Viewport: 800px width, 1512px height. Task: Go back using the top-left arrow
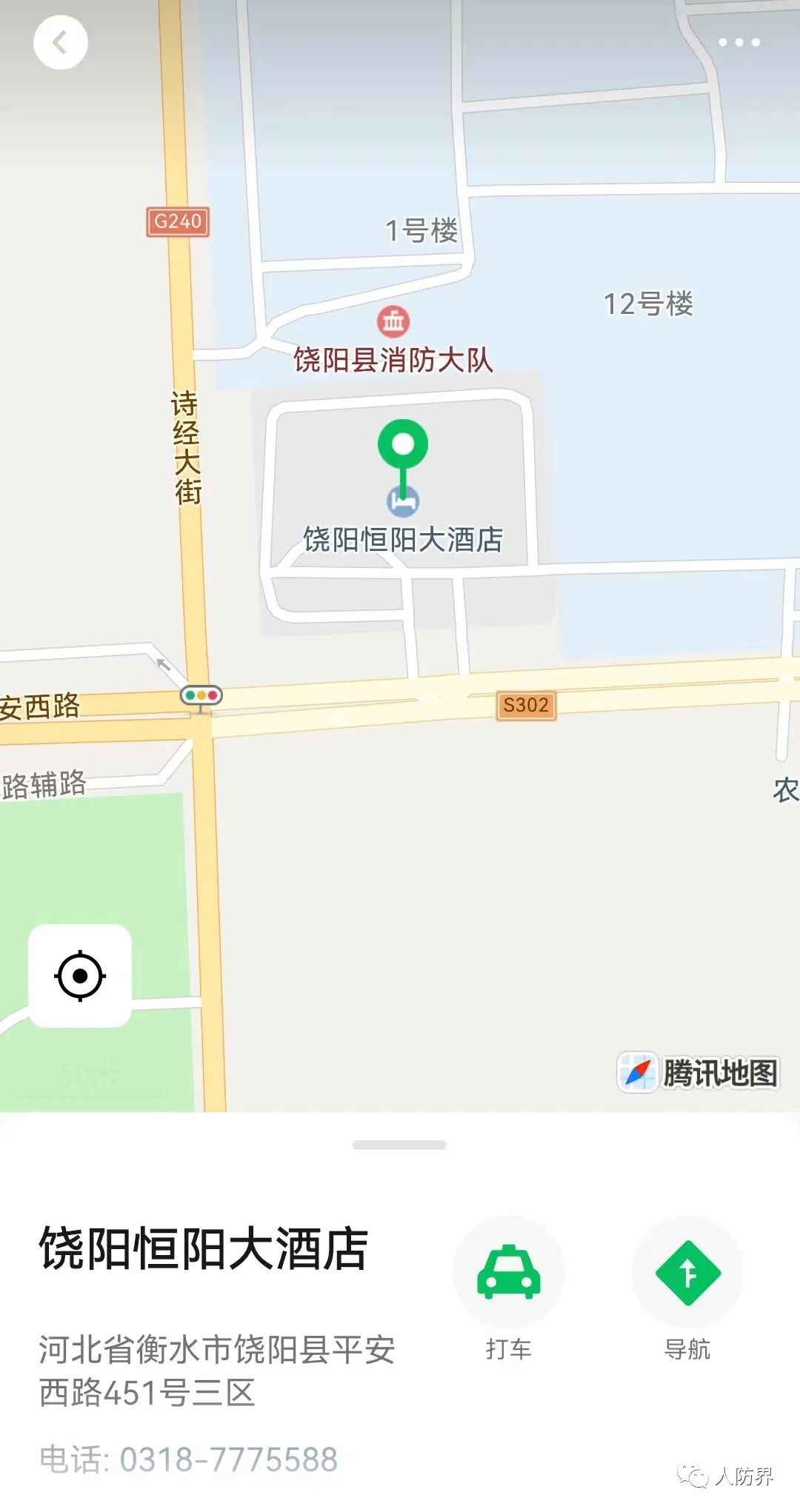[61, 42]
